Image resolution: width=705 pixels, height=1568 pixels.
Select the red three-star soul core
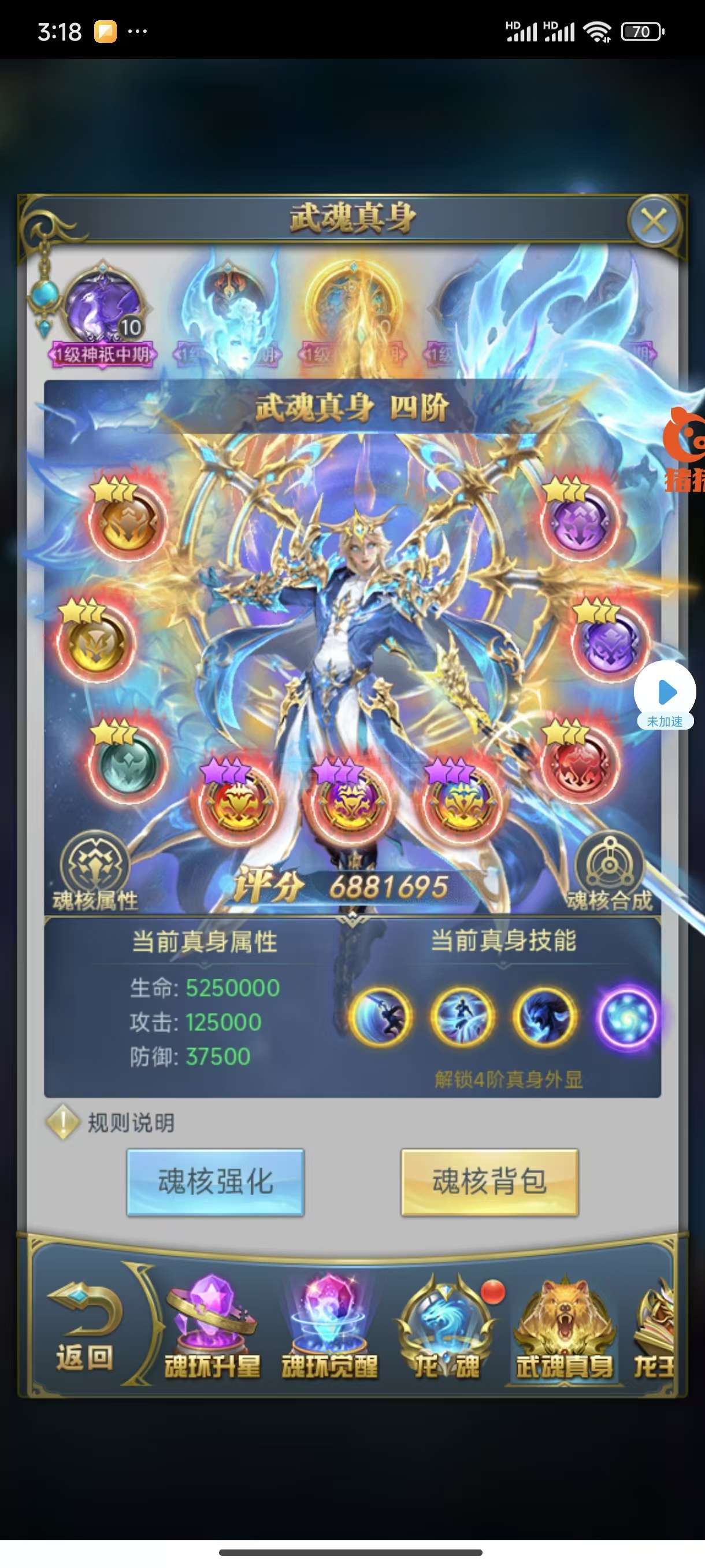(578, 763)
